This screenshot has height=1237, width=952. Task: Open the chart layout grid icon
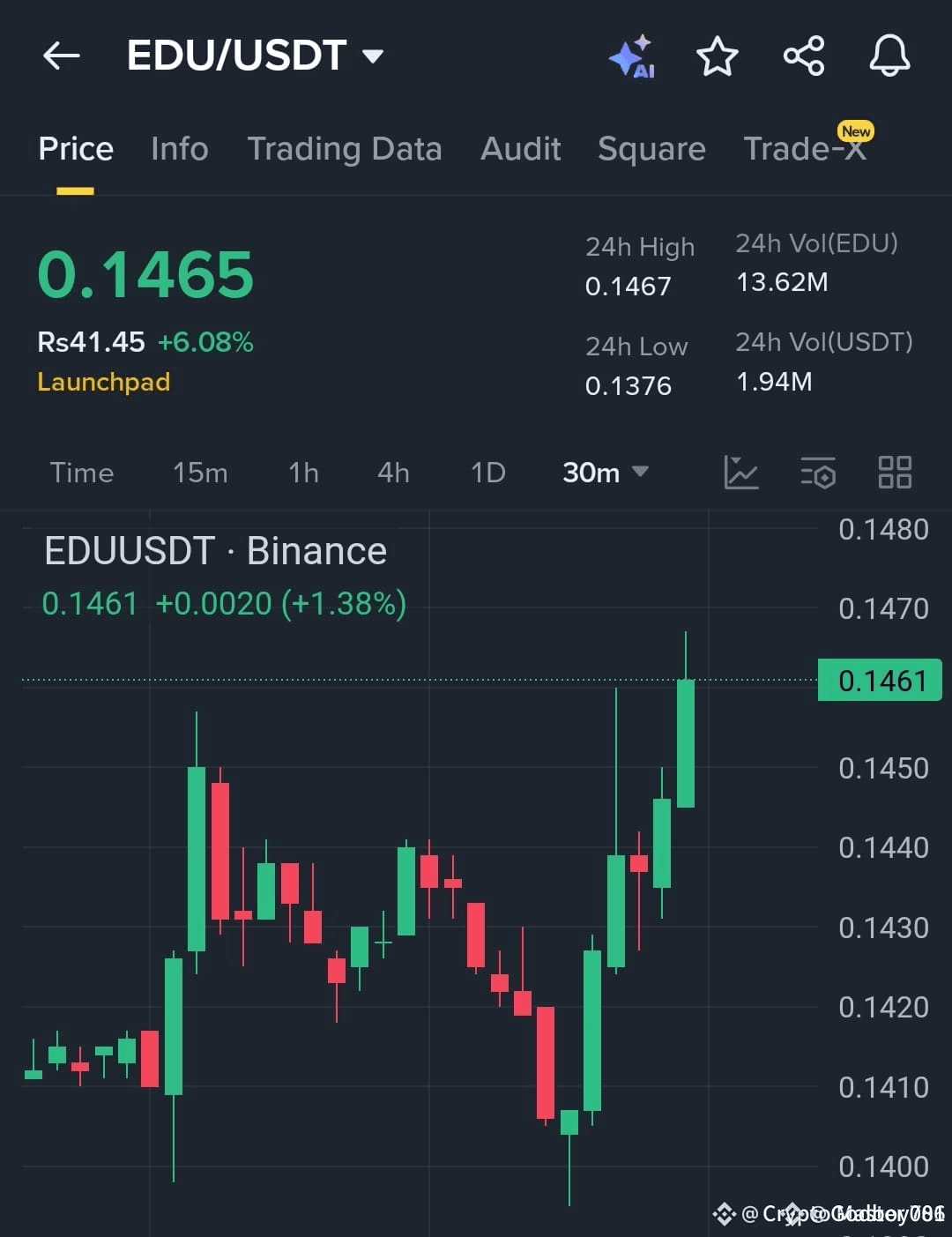tap(895, 472)
